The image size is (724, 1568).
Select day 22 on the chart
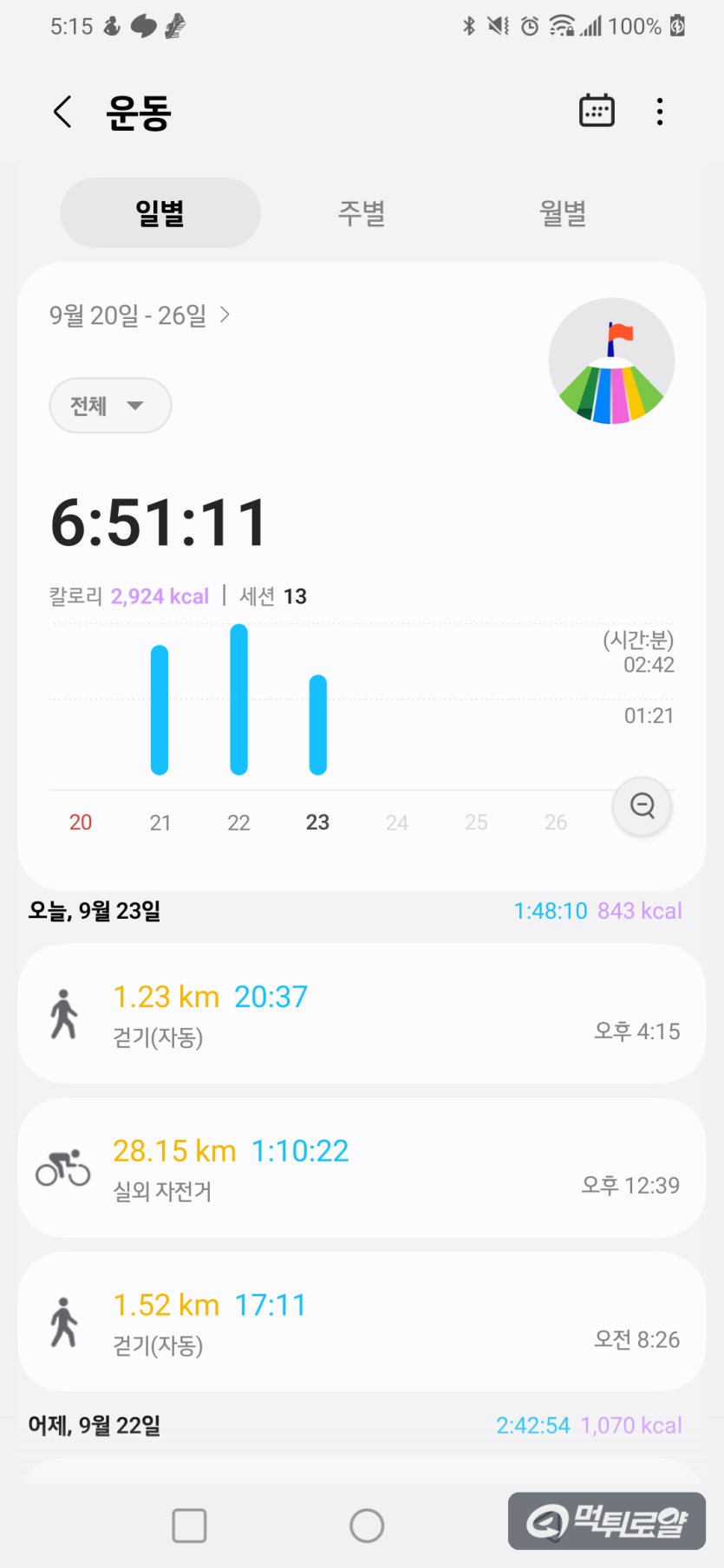click(238, 822)
